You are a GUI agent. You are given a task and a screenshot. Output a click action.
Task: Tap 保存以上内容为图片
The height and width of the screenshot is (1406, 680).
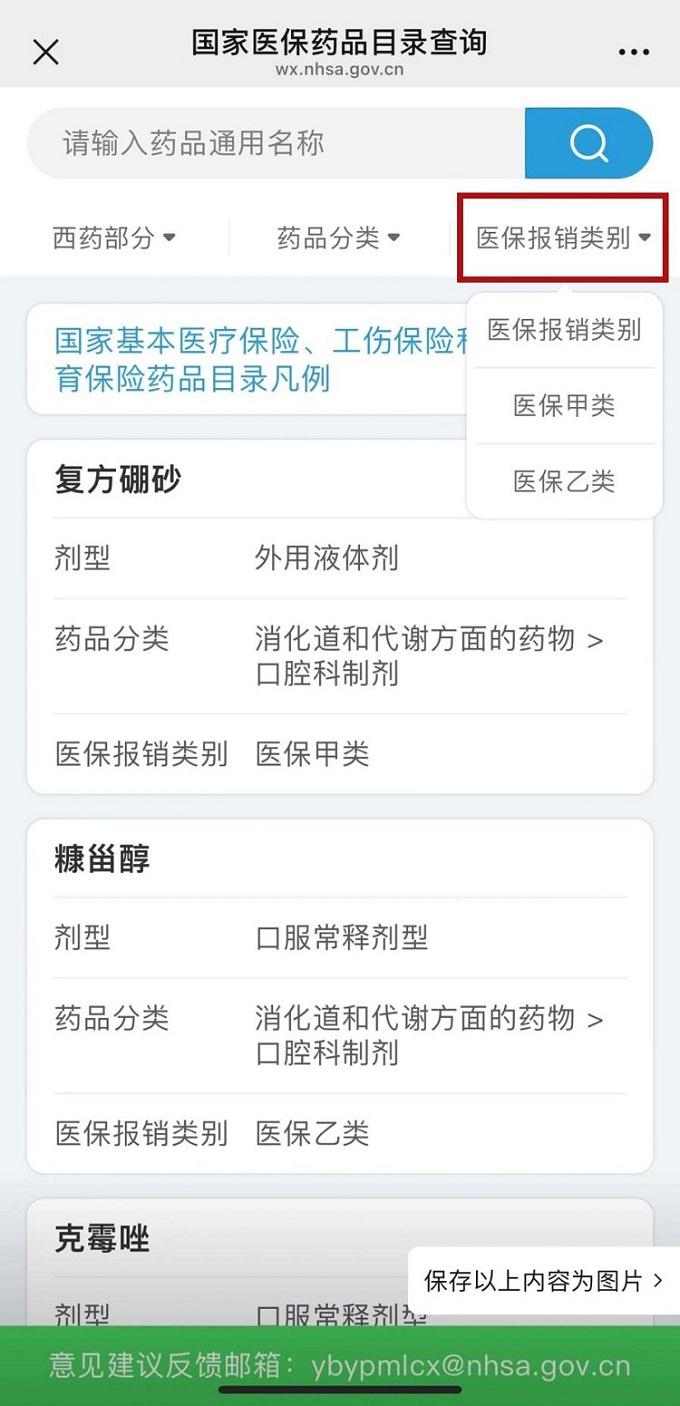tap(543, 1281)
